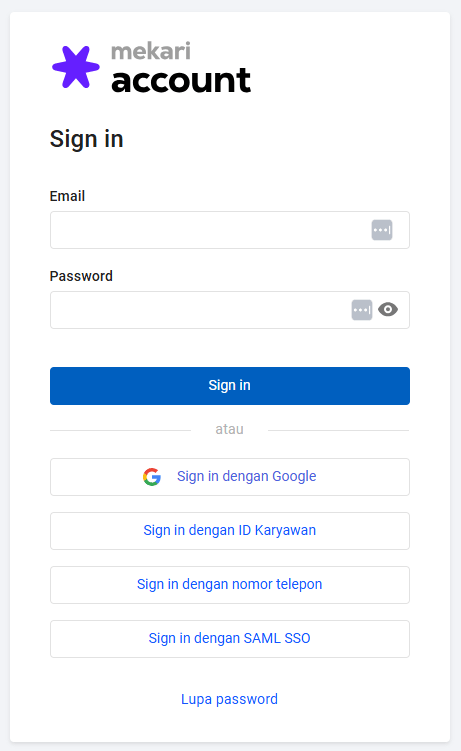Screen dimensions: 461x751
Task: Choose Sign in dengan nomor telepon
Action: point(230,585)
